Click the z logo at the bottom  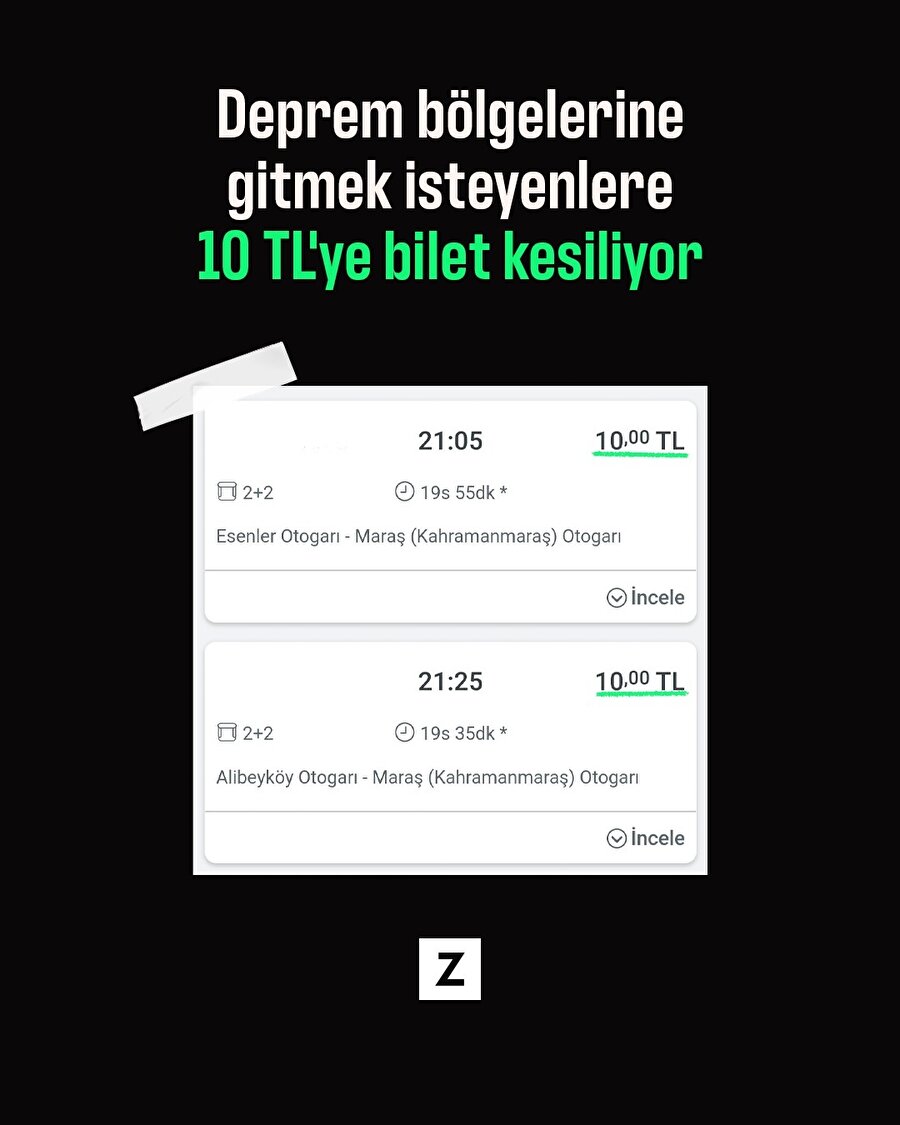tap(450, 967)
